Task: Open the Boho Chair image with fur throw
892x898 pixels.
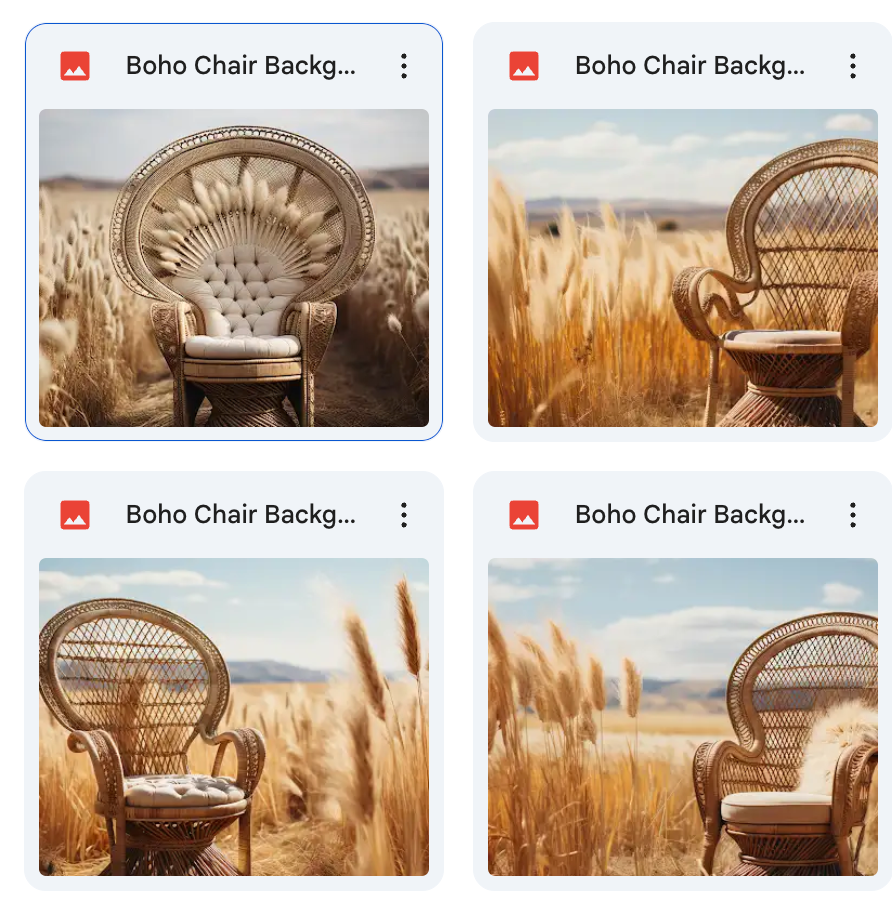Action: tap(683, 716)
